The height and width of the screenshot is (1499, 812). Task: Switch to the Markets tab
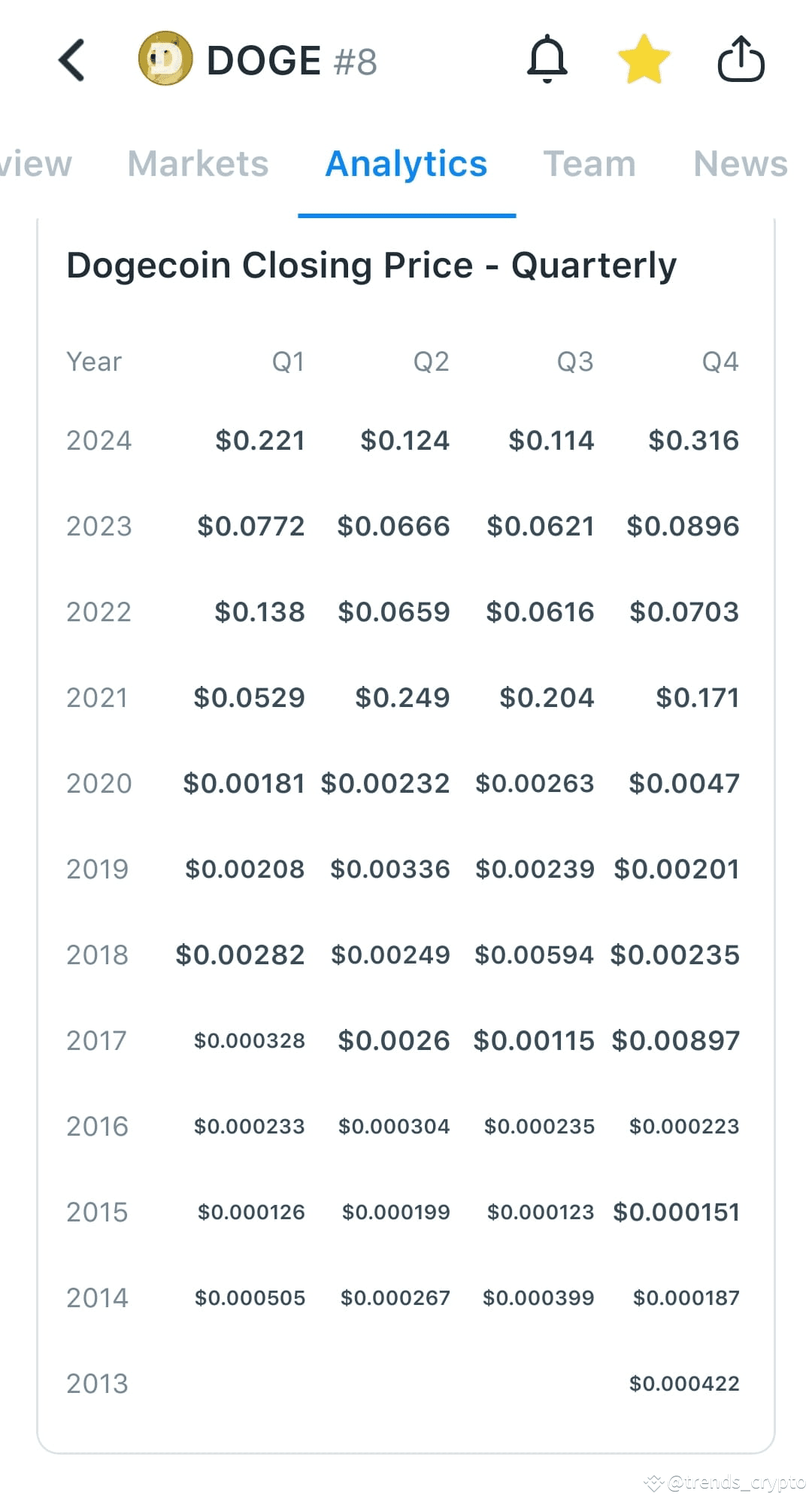click(197, 163)
